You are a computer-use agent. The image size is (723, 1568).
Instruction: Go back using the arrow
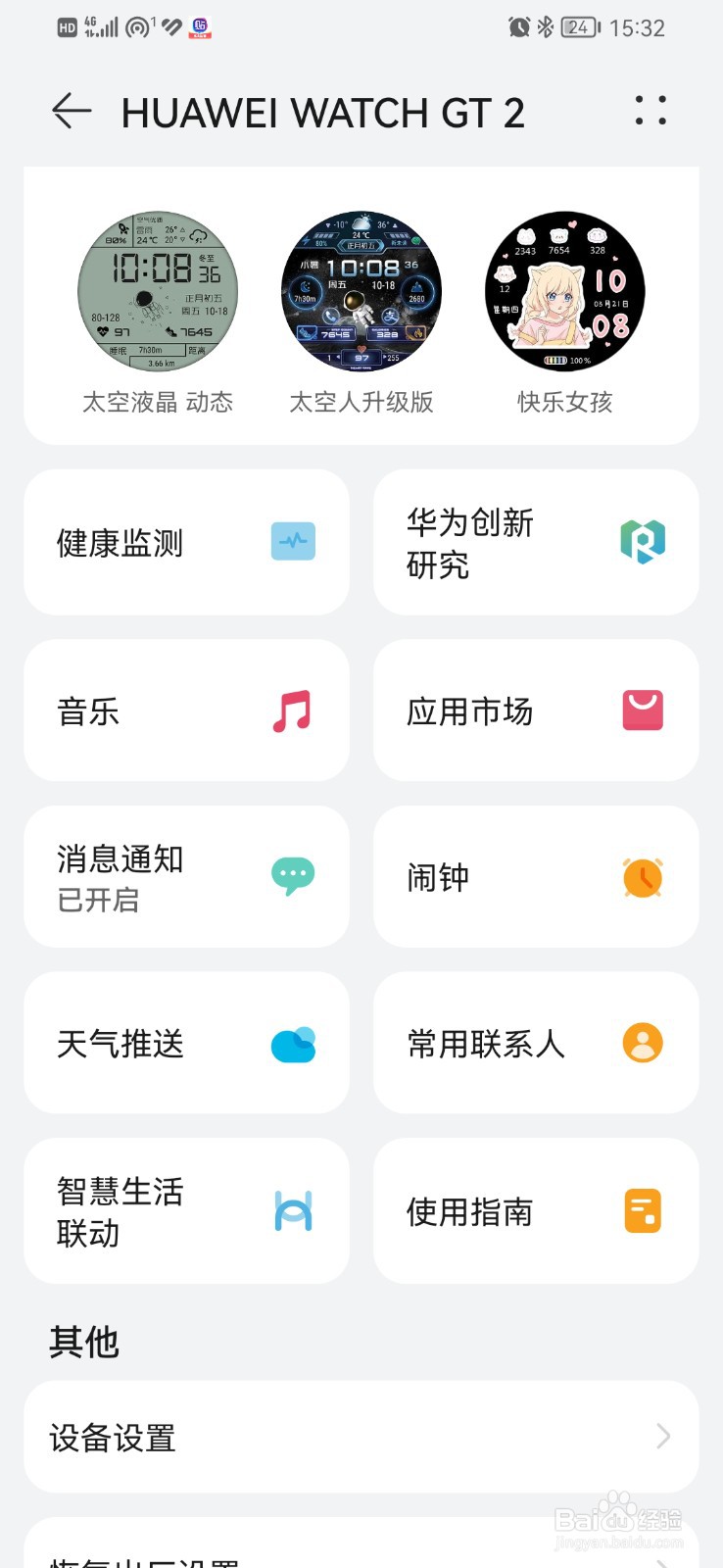click(x=72, y=112)
